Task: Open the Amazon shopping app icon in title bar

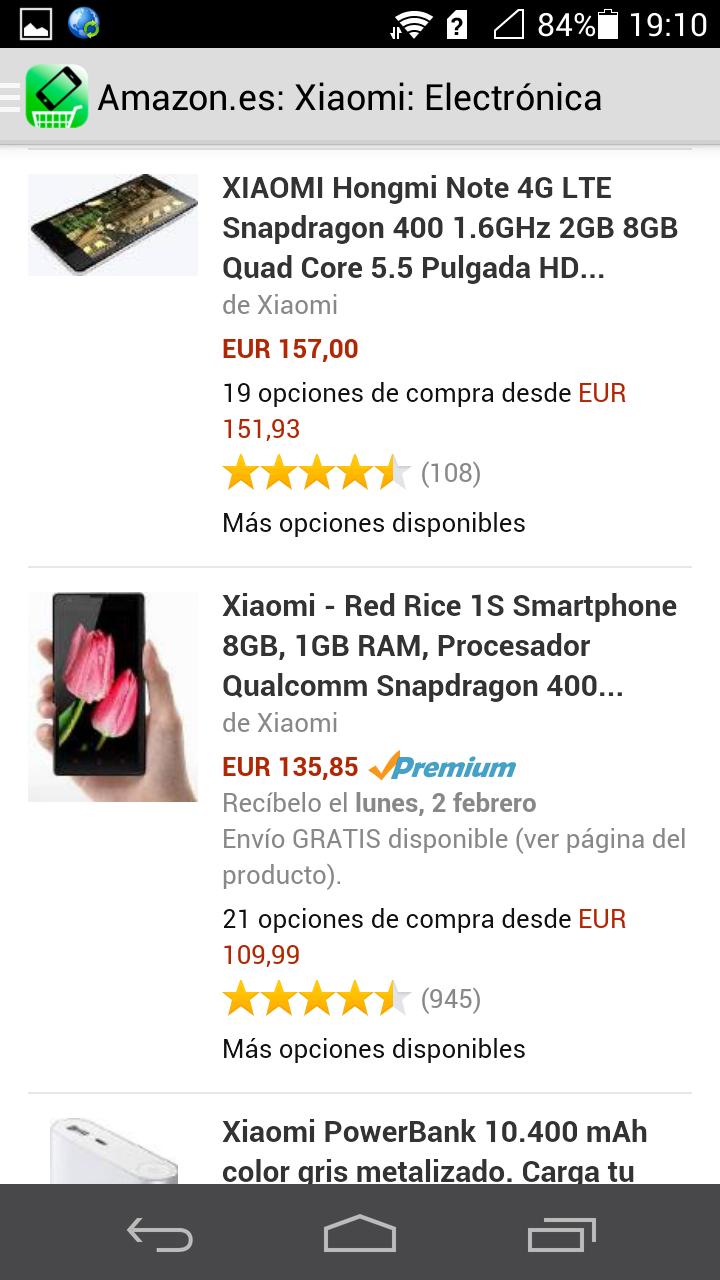Action: click(57, 96)
